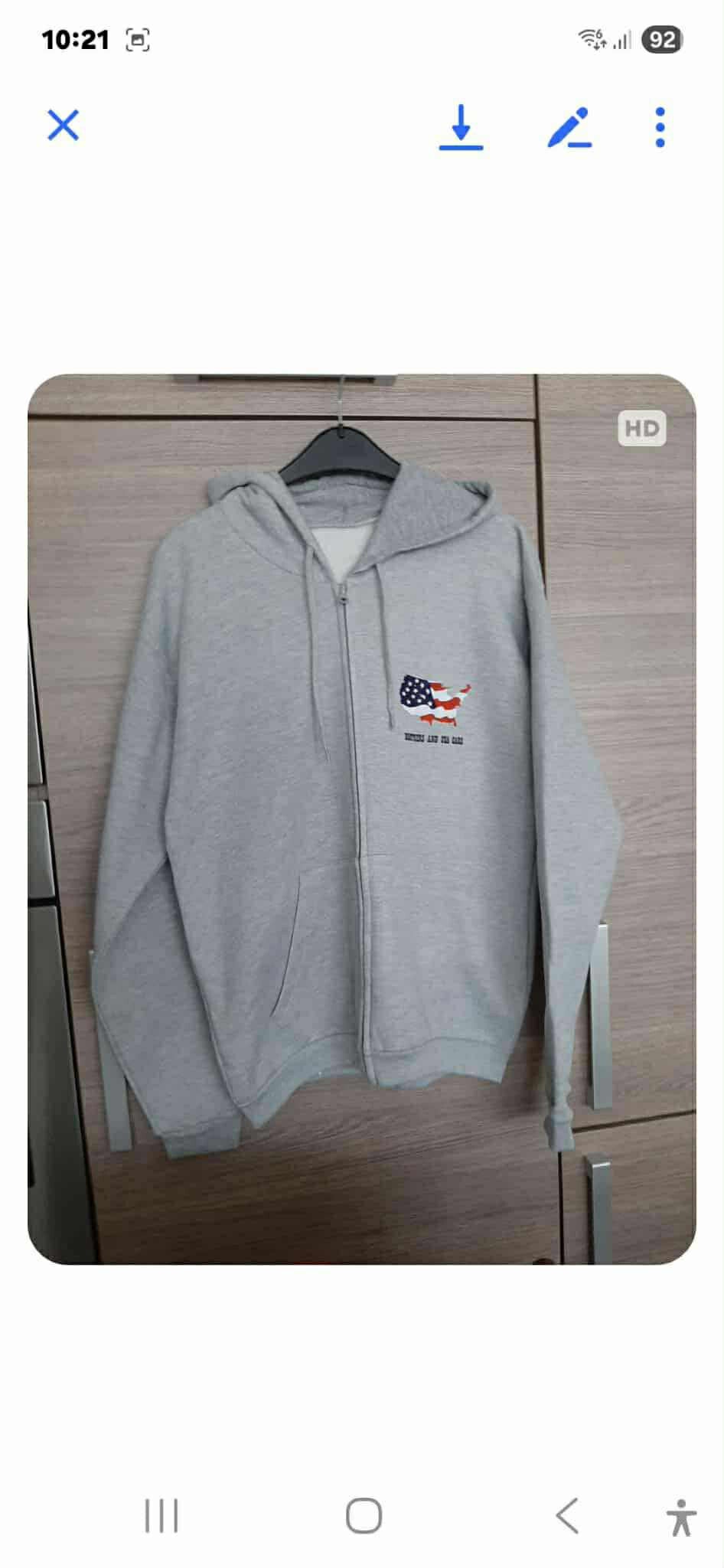Open the three-dot overflow menu

click(x=660, y=127)
